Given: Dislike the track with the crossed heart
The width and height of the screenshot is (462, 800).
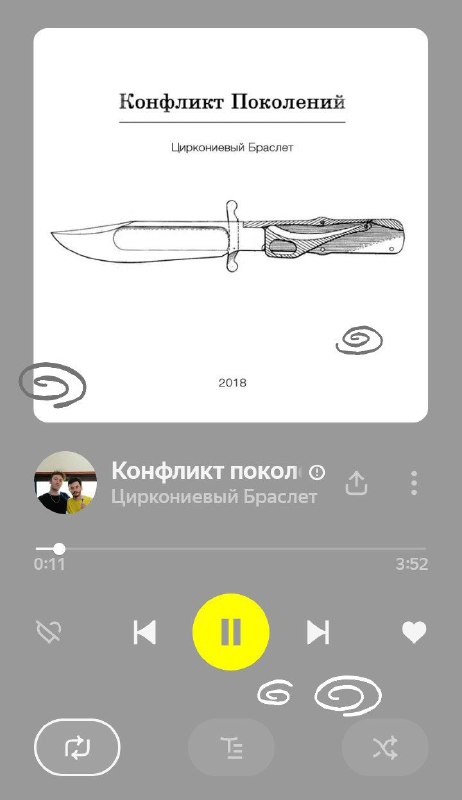Looking at the screenshot, I should click(x=49, y=632).
